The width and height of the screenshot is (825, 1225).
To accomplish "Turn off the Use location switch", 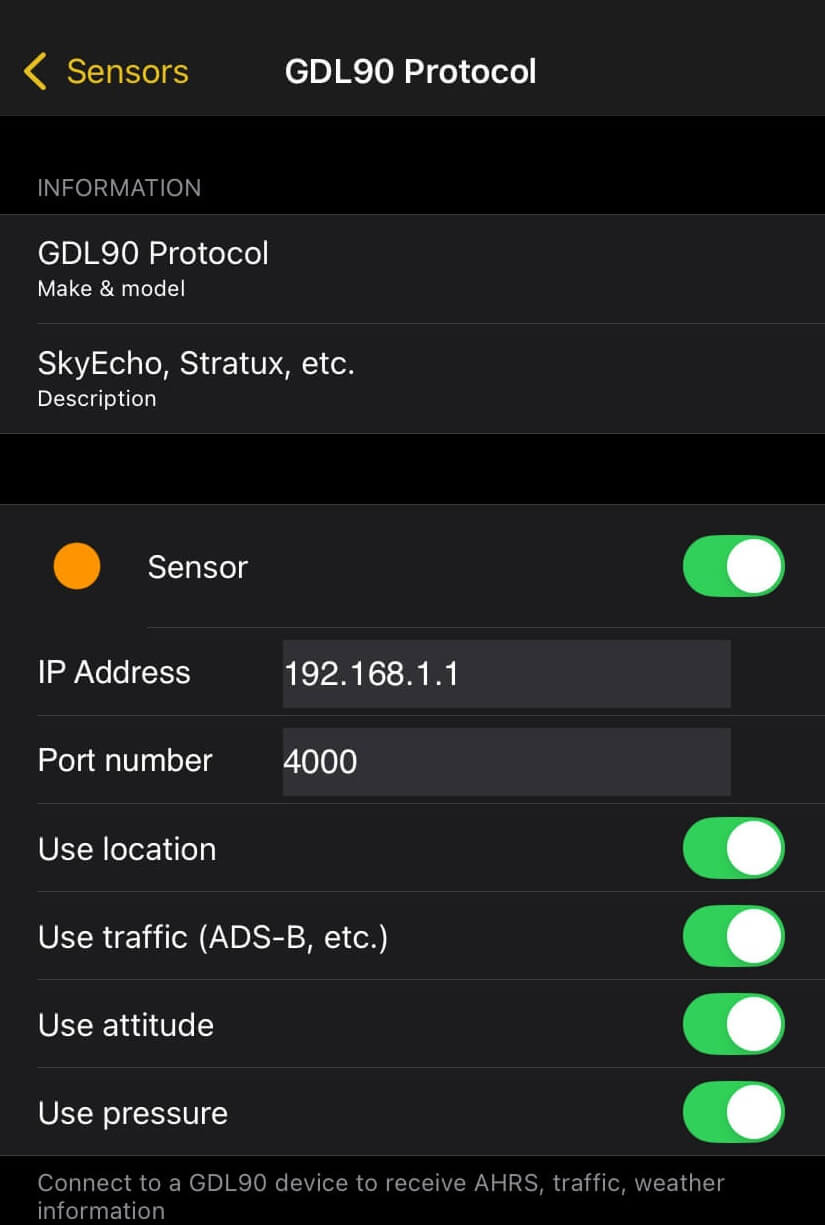I will 733,848.
